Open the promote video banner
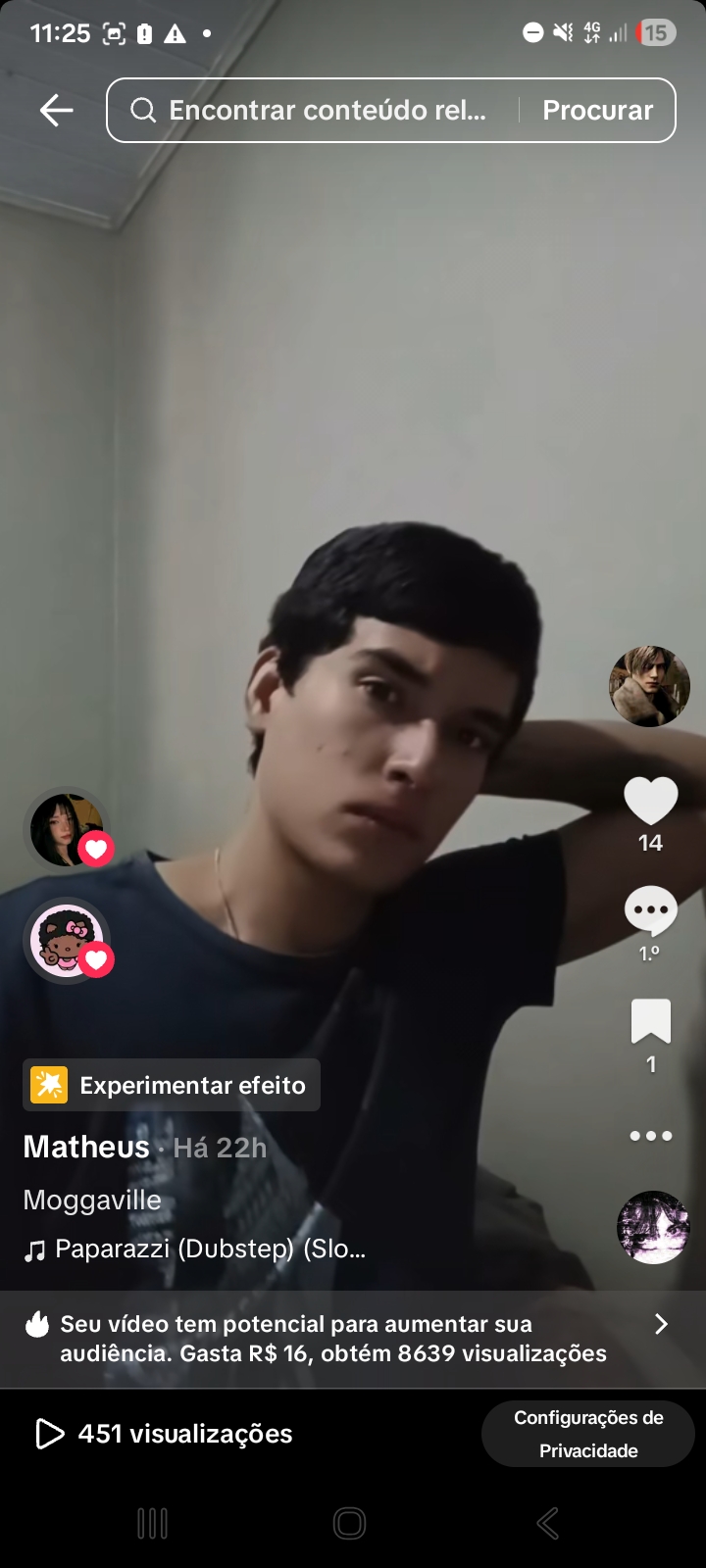Viewport: 706px width, 1568px height. [353, 1339]
